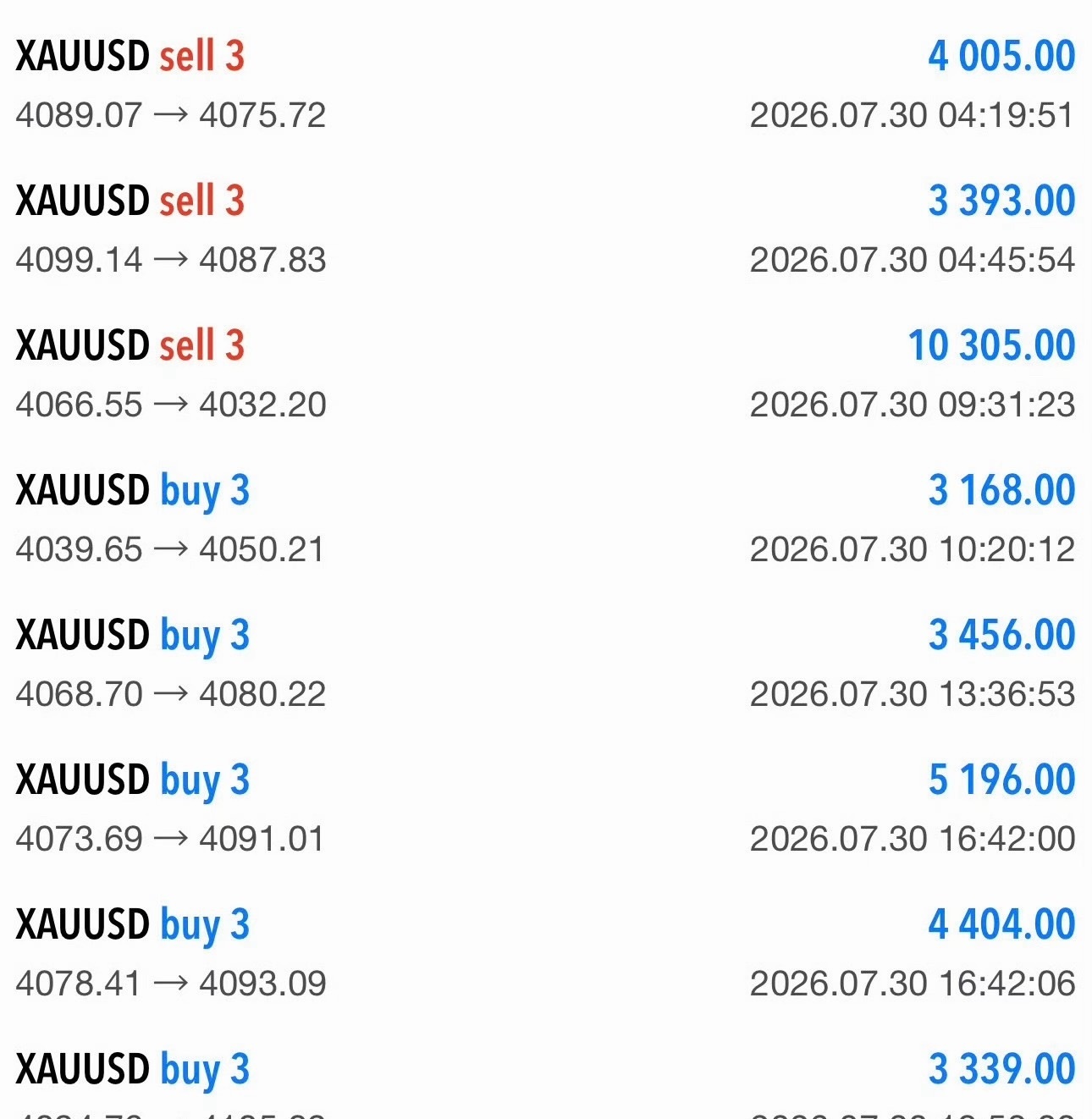The height and width of the screenshot is (1119, 1092).
Task: Expand the buy trade closed at 16:42:06
Action: tap(546, 953)
